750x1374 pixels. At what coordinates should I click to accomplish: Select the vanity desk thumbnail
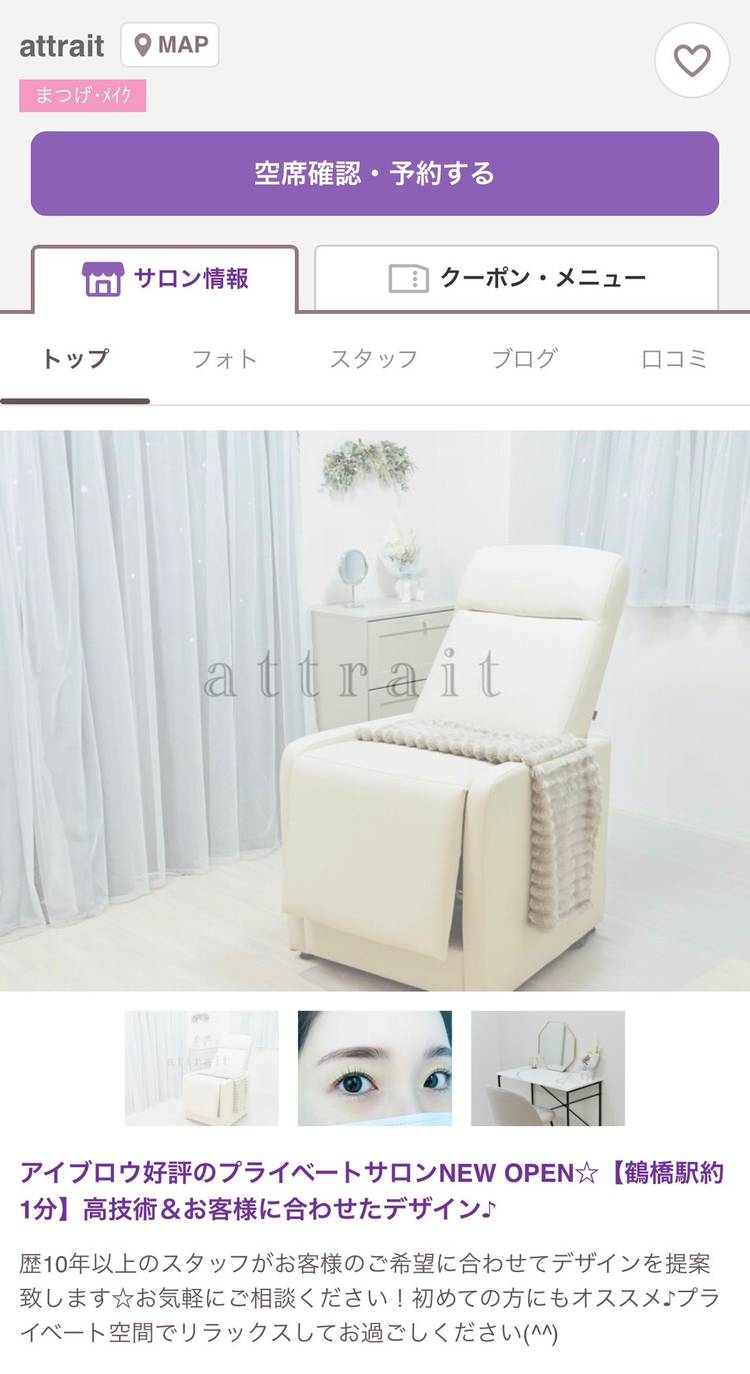(548, 1068)
